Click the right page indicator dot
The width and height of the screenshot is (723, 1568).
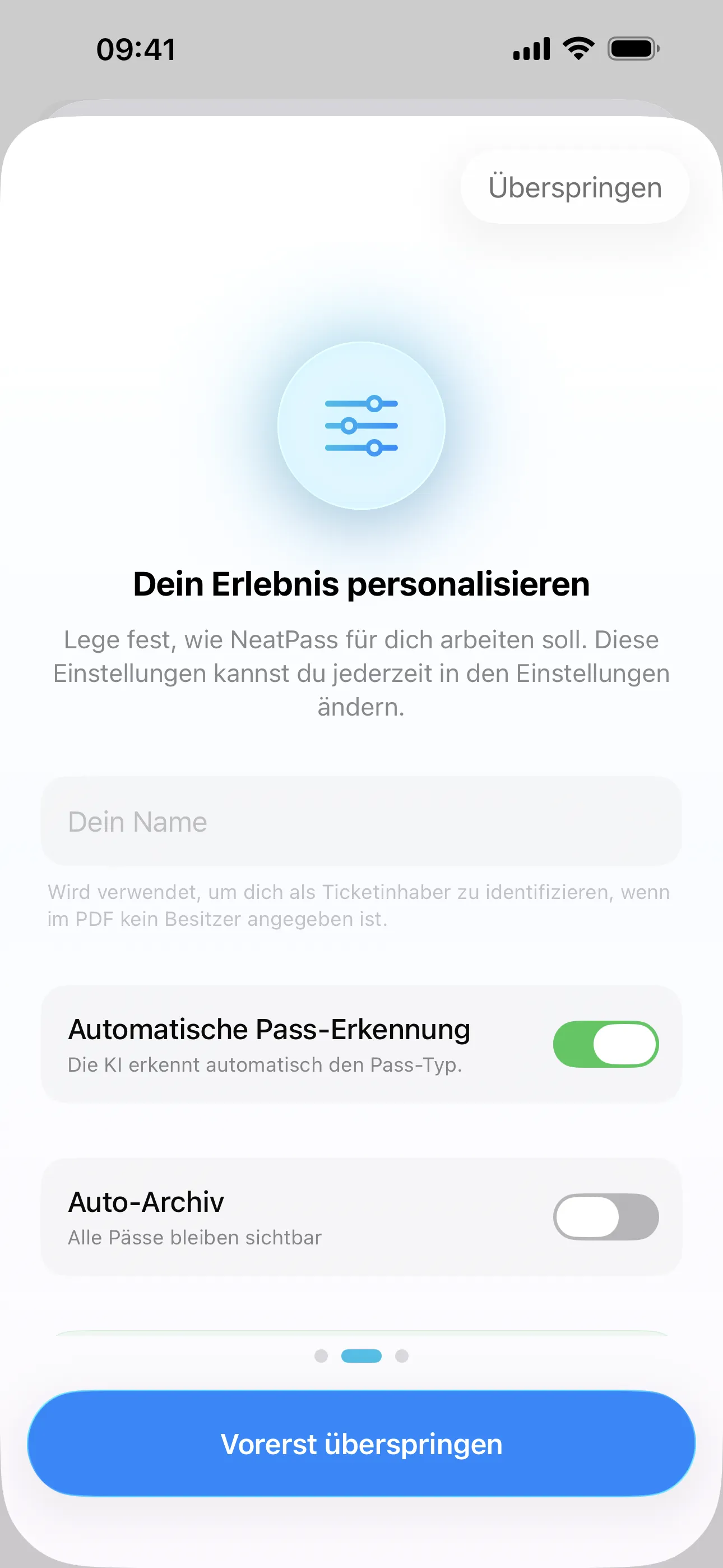pyautogui.click(x=400, y=1356)
